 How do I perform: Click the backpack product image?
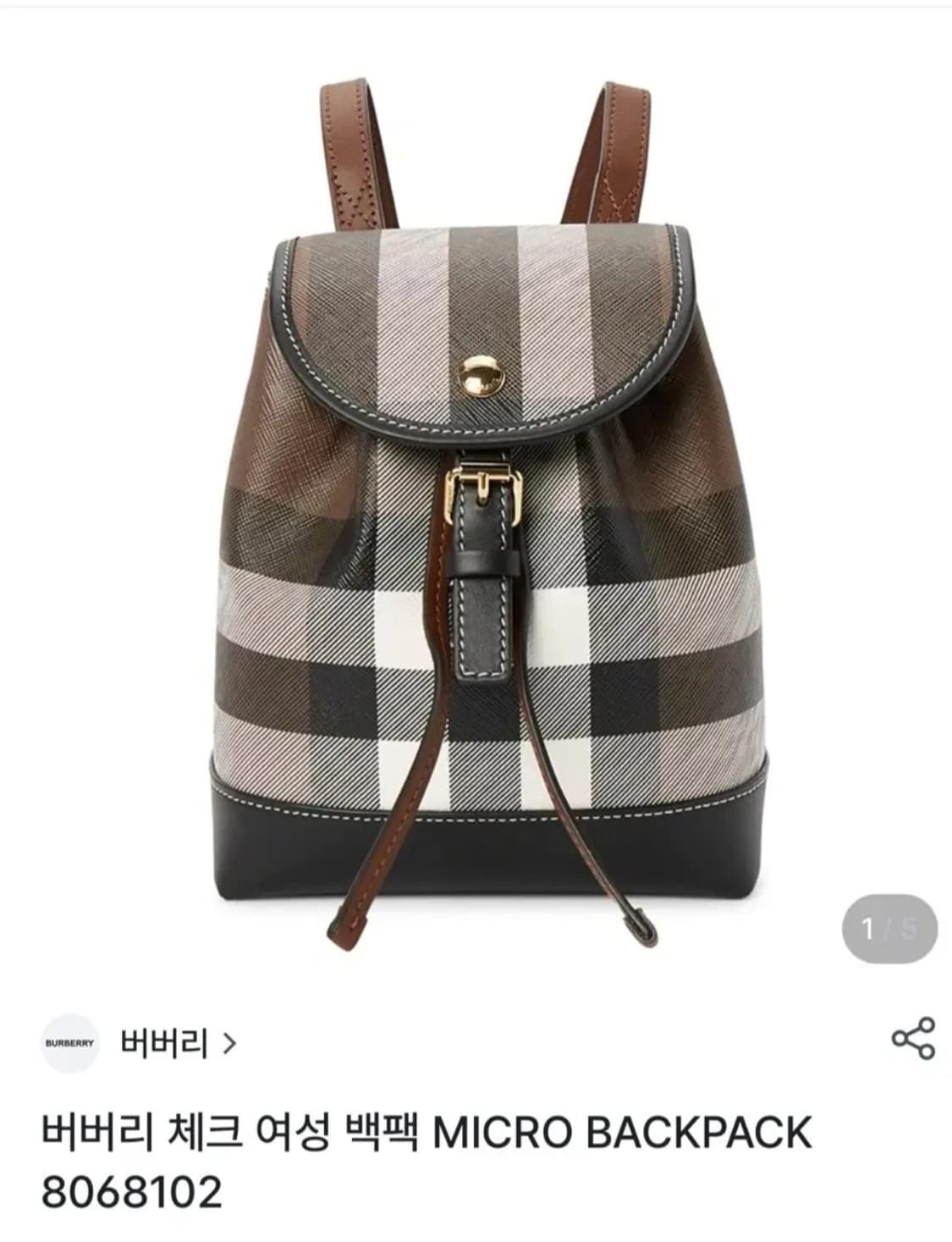(476, 508)
